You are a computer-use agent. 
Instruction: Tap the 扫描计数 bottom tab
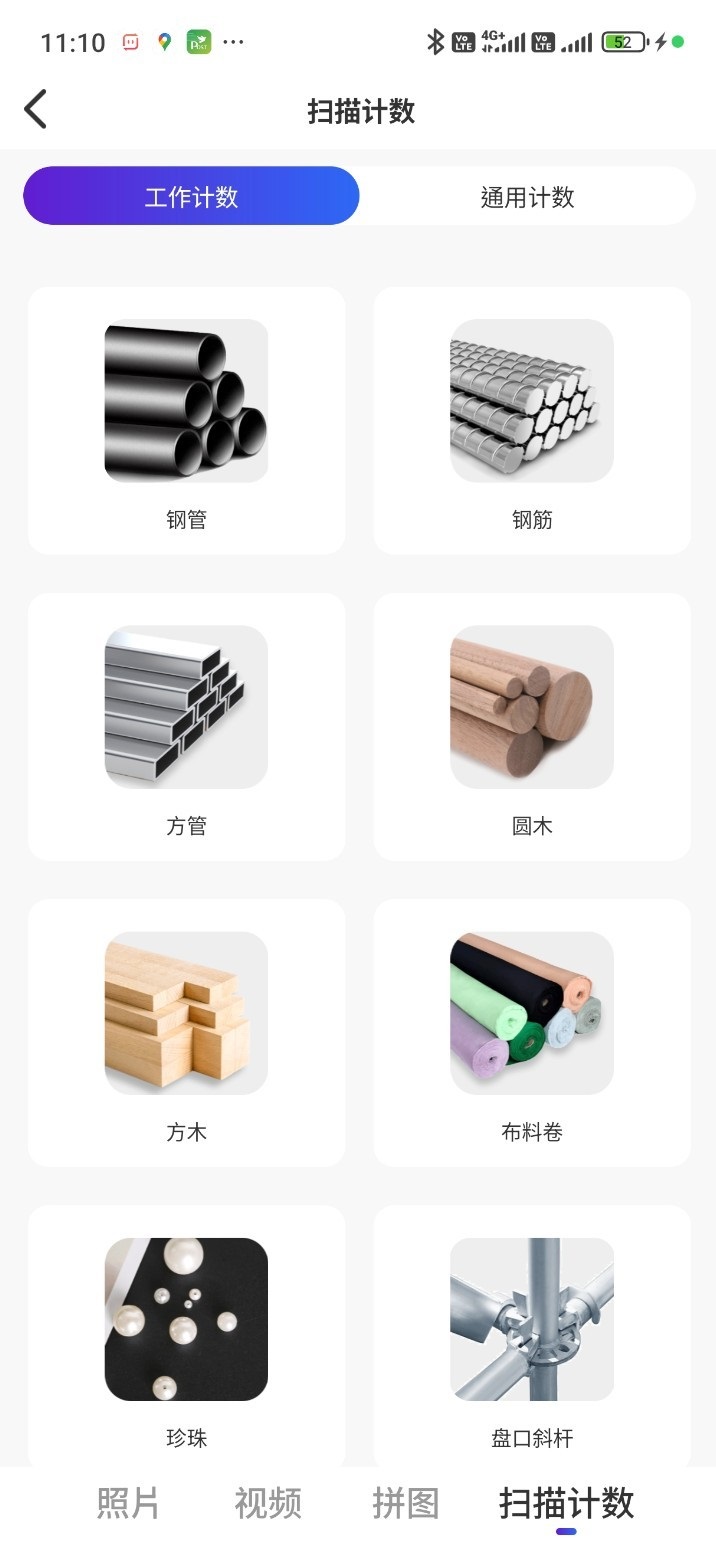click(566, 1503)
